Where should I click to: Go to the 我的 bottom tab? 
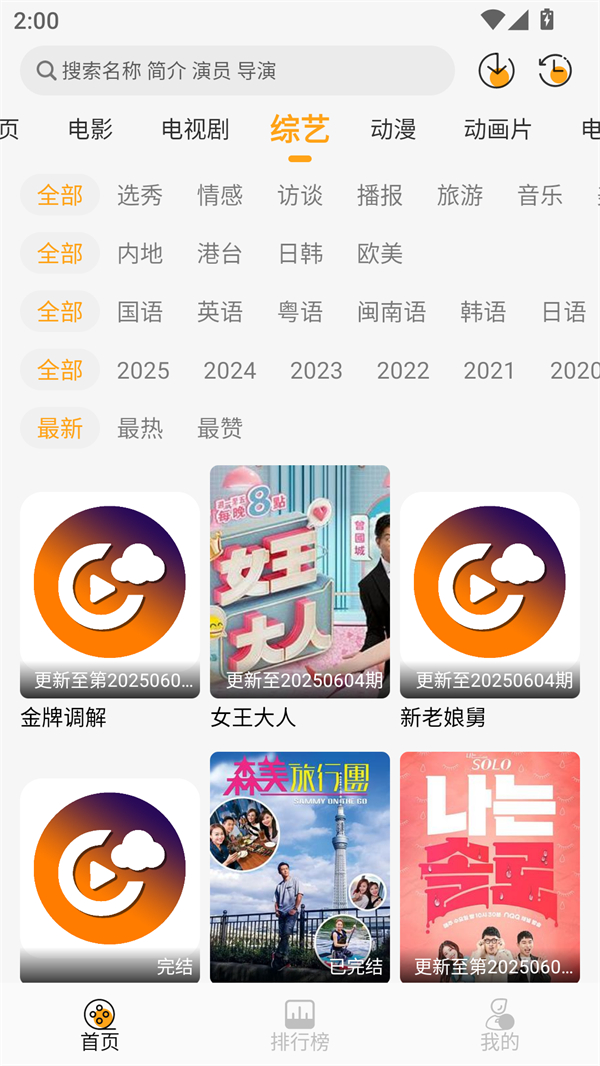499,1025
